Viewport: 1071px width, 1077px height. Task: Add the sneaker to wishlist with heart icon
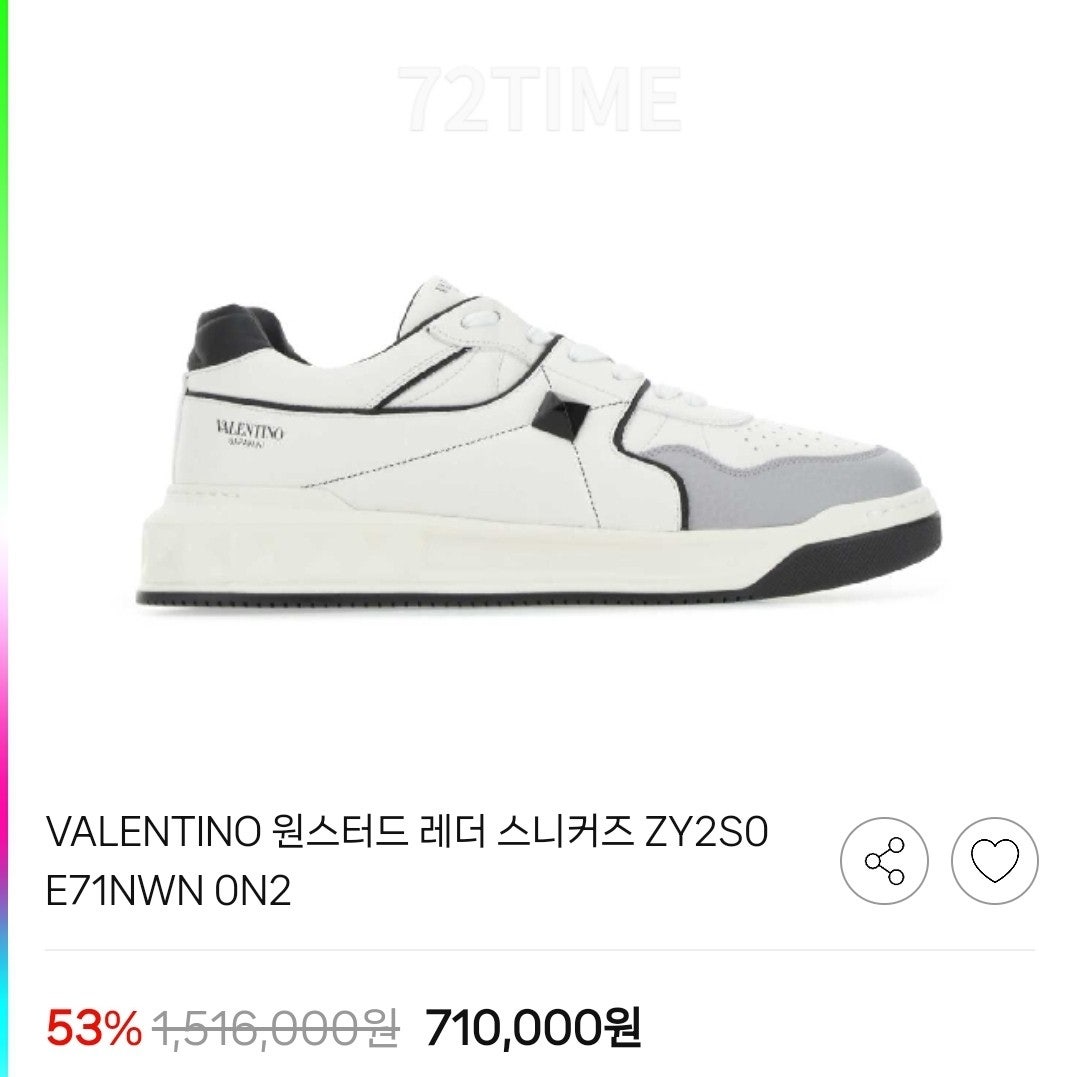tap(994, 861)
